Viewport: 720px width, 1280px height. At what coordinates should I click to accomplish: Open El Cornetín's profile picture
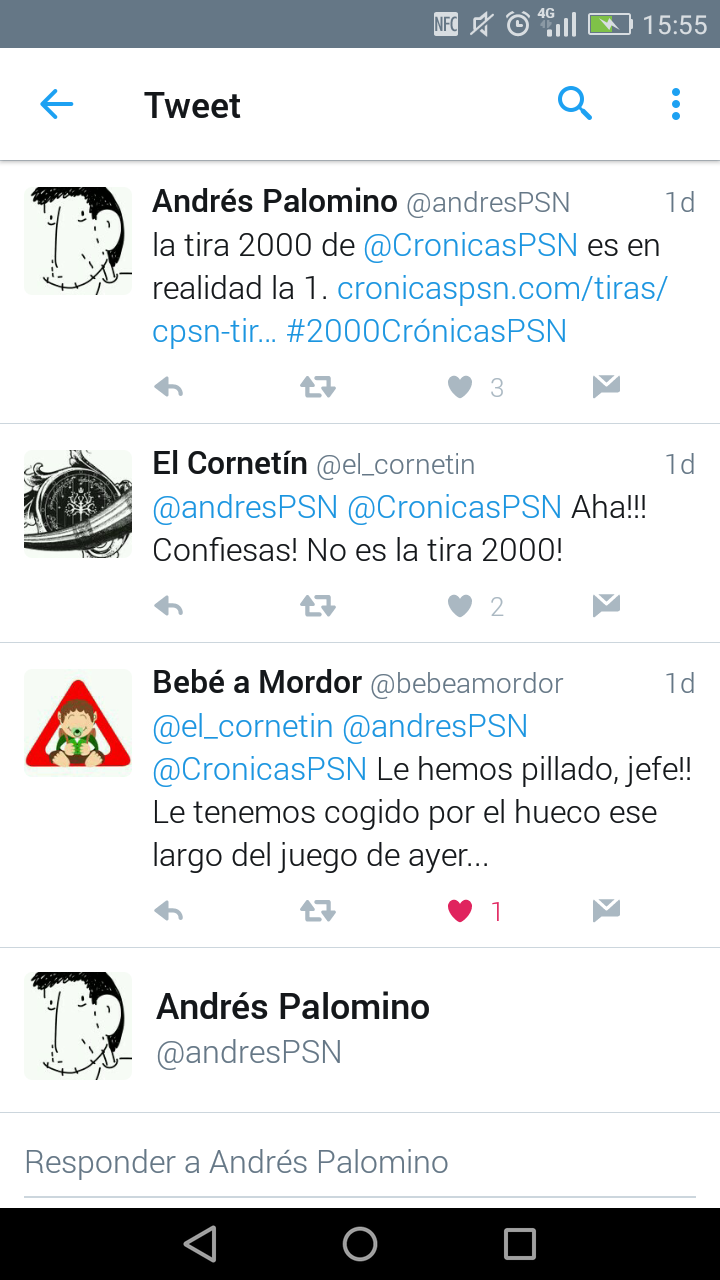[78, 503]
